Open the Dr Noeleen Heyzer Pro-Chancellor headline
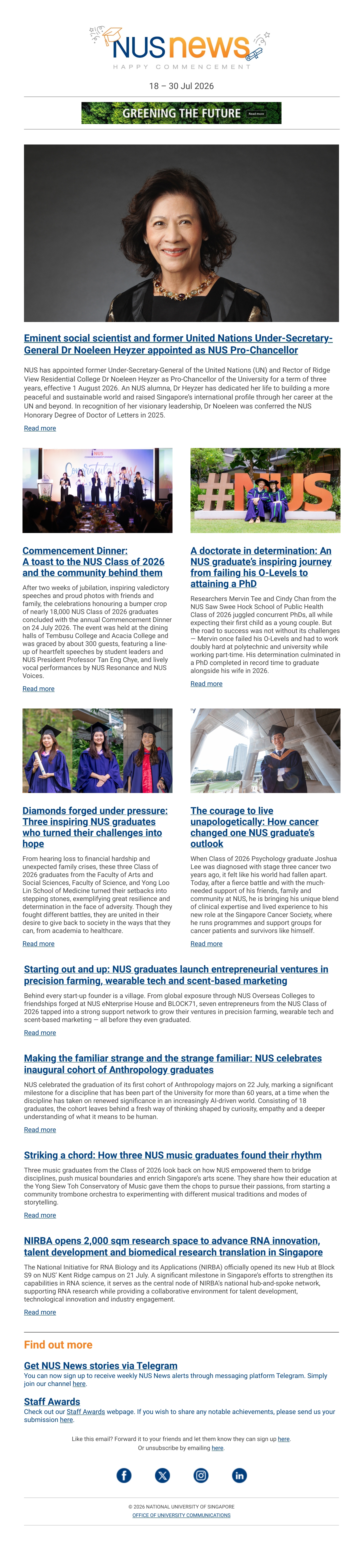The height and width of the screenshot is (1568, 359). [x=178, y=344]
